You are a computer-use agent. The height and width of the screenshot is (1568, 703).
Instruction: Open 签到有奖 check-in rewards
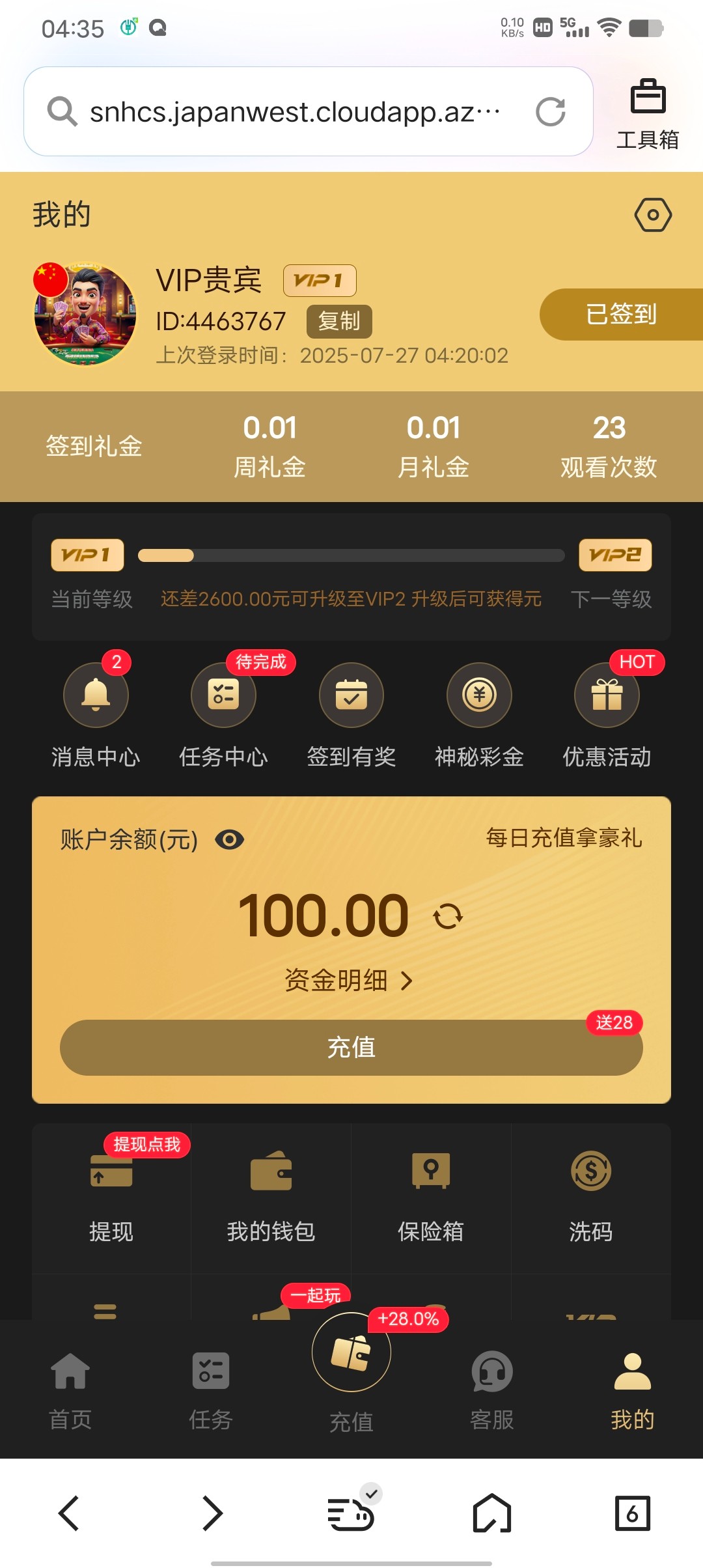pyautogui.click(x=351, y=695)
